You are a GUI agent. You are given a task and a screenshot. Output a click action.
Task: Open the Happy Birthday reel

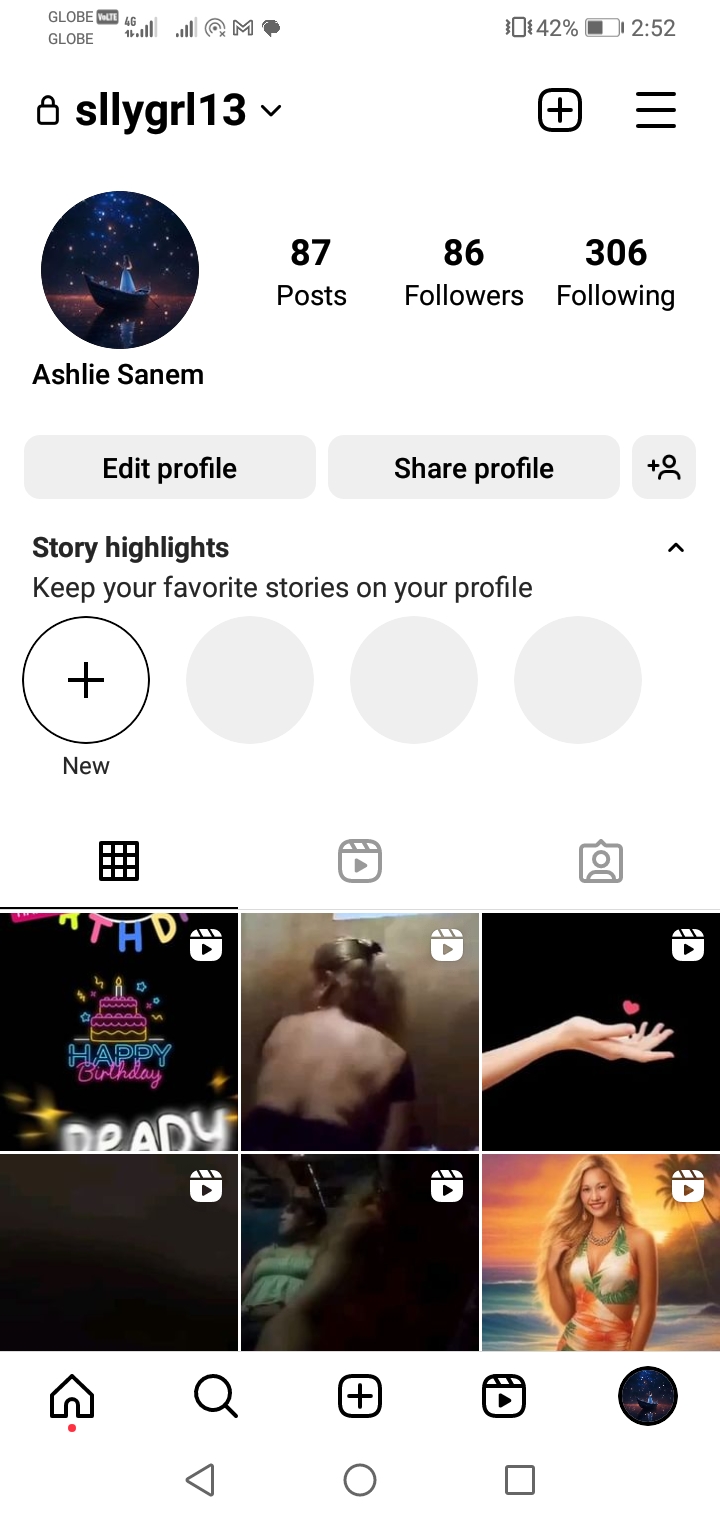pos(119,1031)
